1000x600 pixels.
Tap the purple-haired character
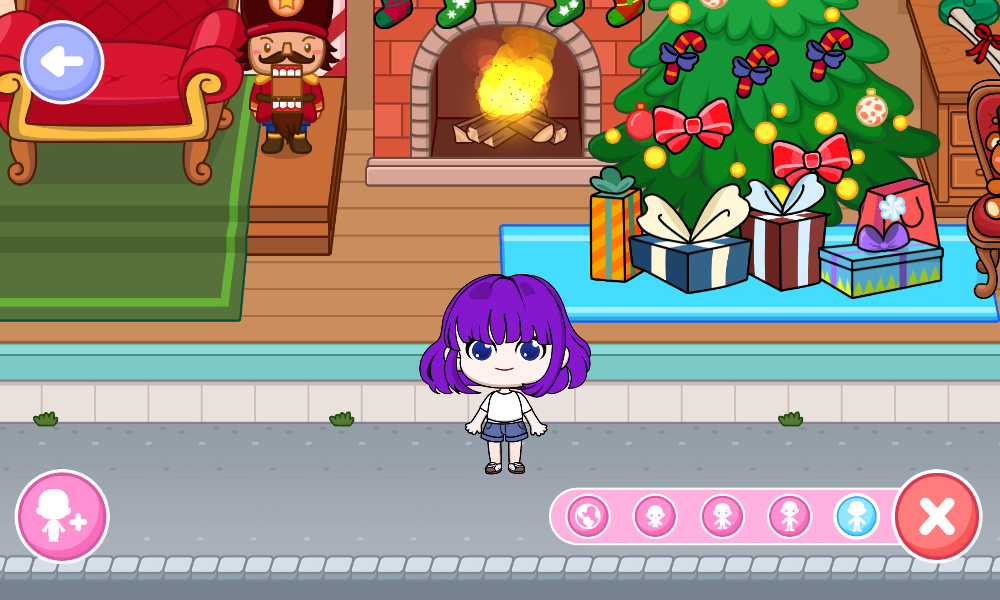505,370
